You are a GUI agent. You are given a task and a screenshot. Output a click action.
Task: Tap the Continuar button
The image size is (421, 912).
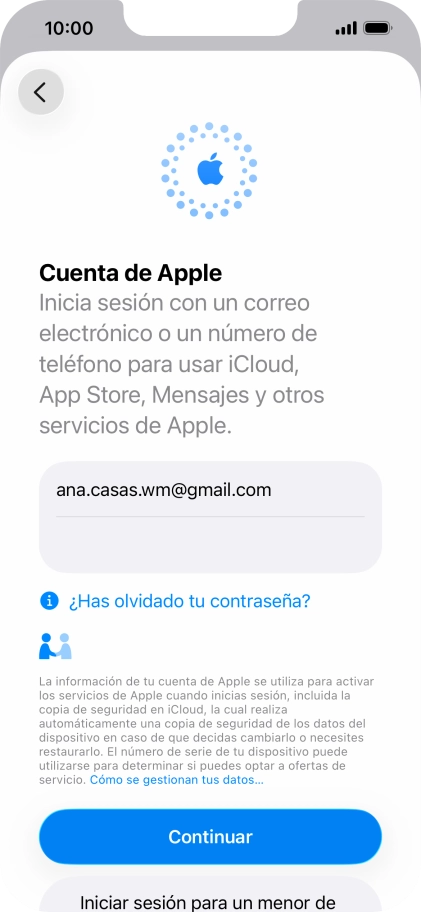[x=210, y=836]
